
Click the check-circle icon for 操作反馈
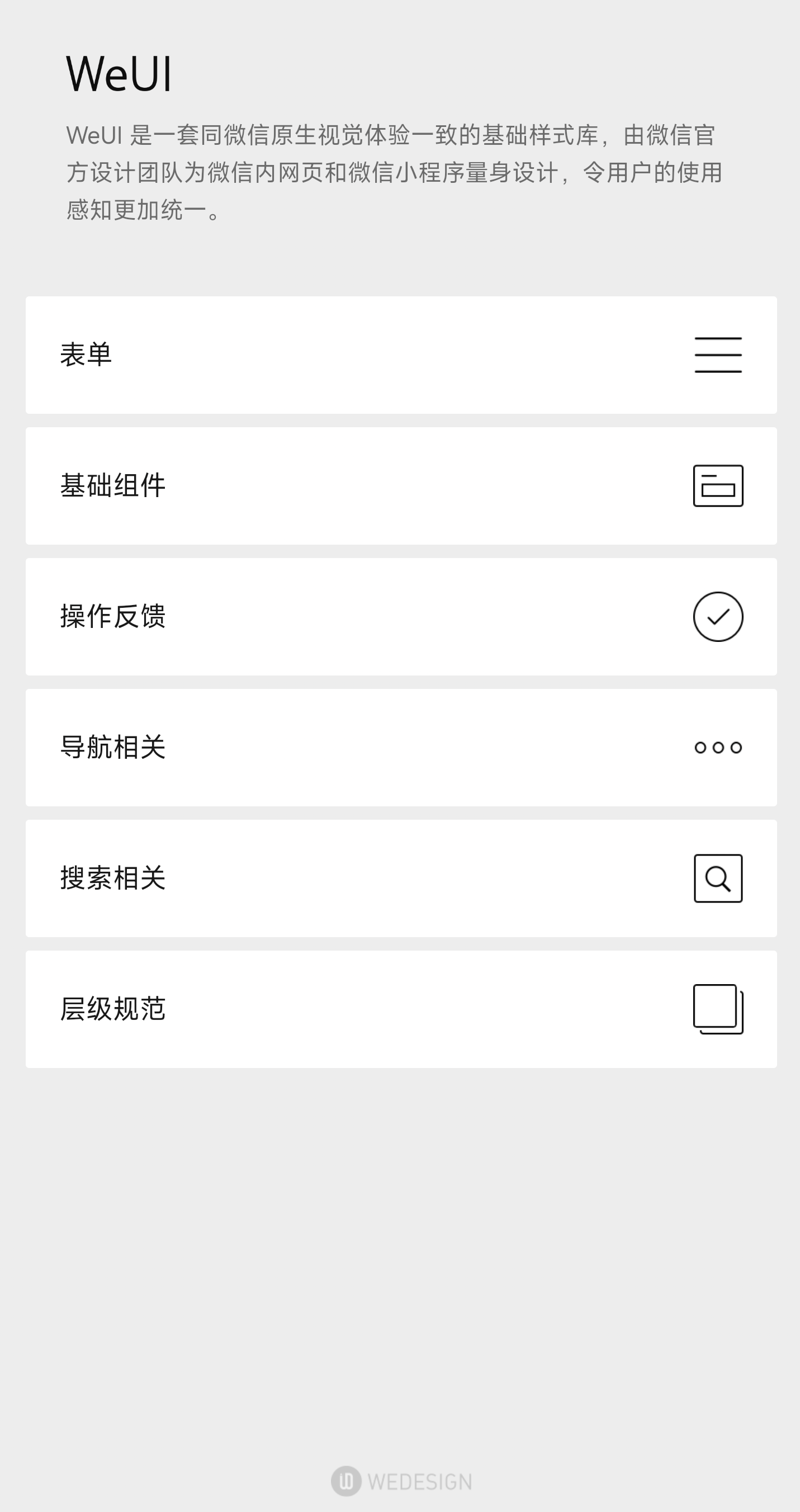tap(717, 616)
